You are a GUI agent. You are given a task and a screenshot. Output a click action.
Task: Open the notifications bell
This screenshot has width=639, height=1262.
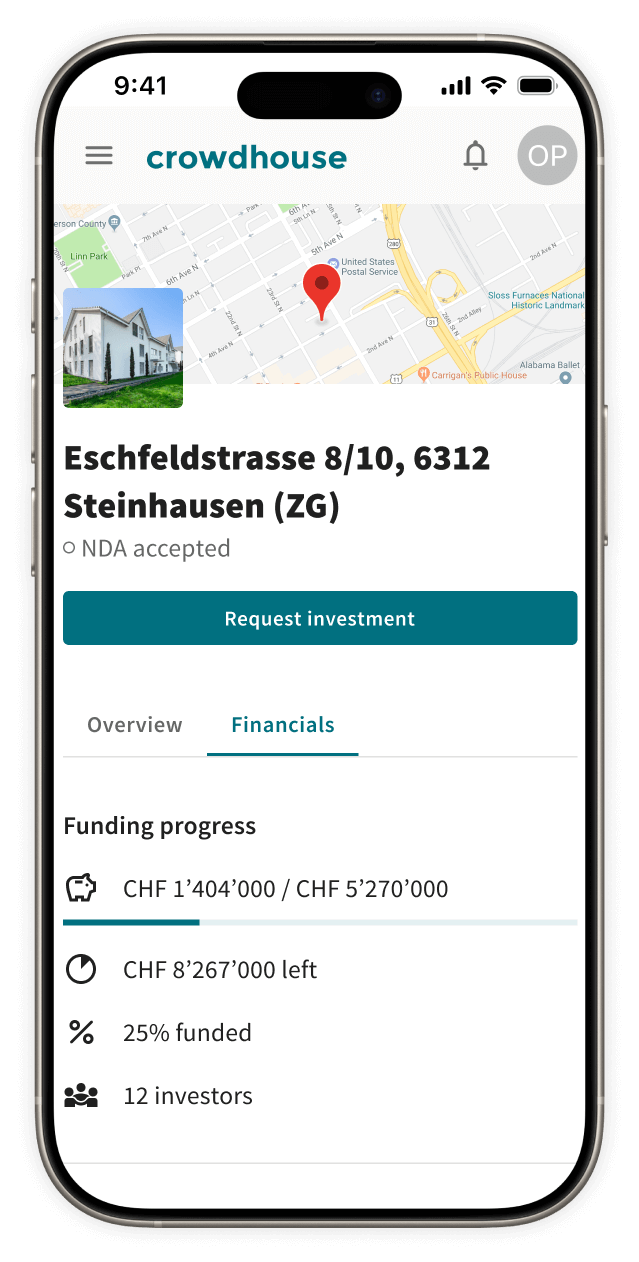click(x=475, y=156)
